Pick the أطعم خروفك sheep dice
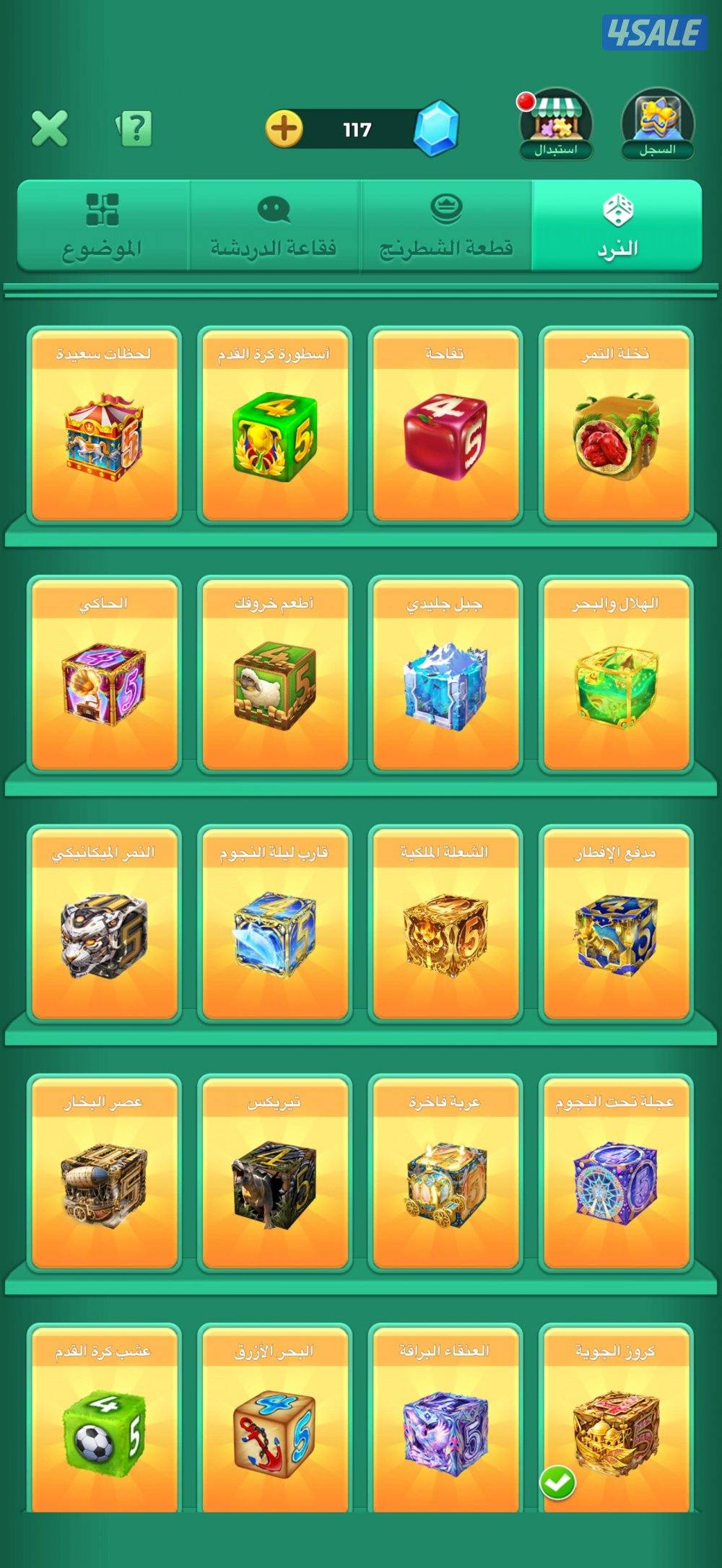The width and height of the screenshot is (722, 1568). click(274, 675)
